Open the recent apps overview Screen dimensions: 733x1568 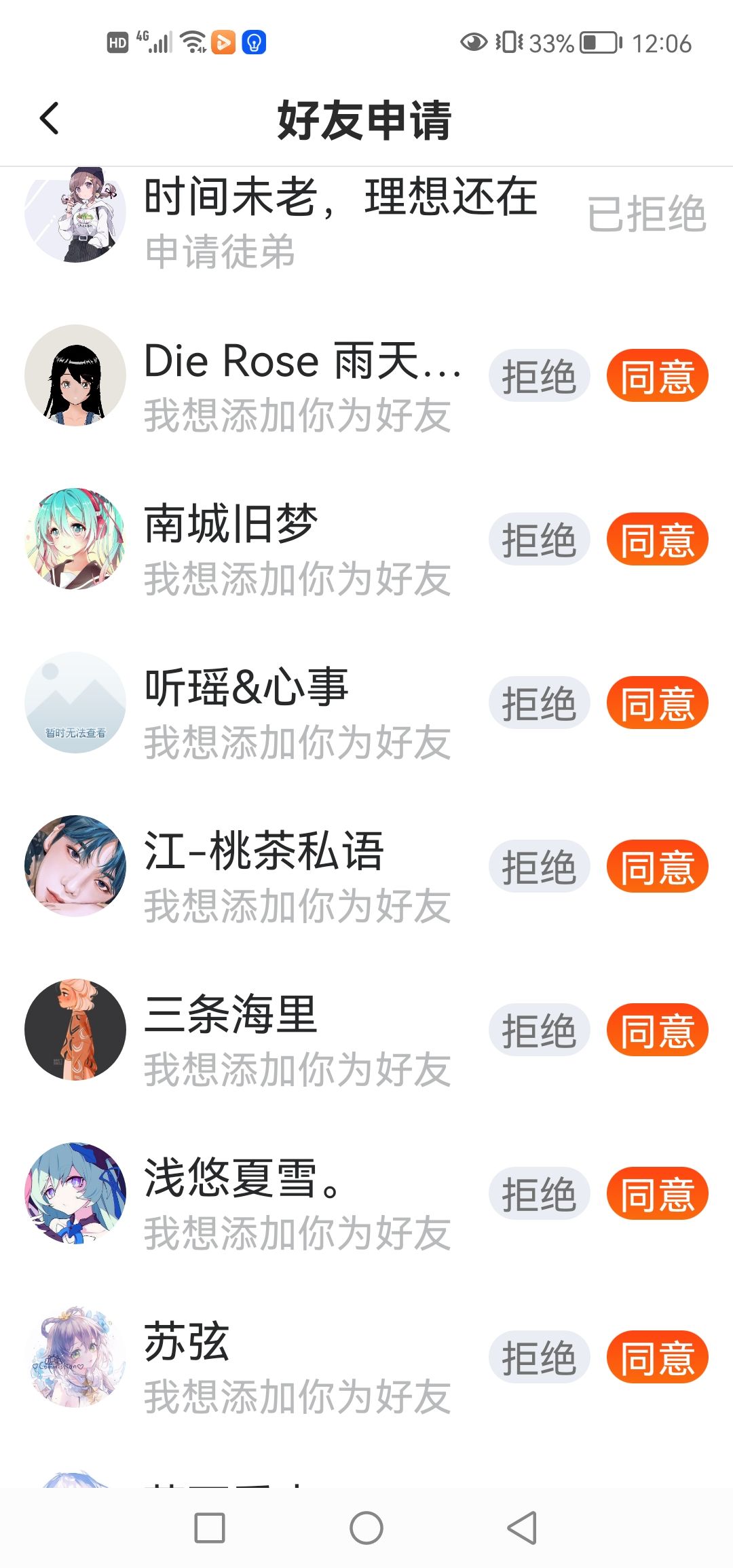click(210, 1528)
